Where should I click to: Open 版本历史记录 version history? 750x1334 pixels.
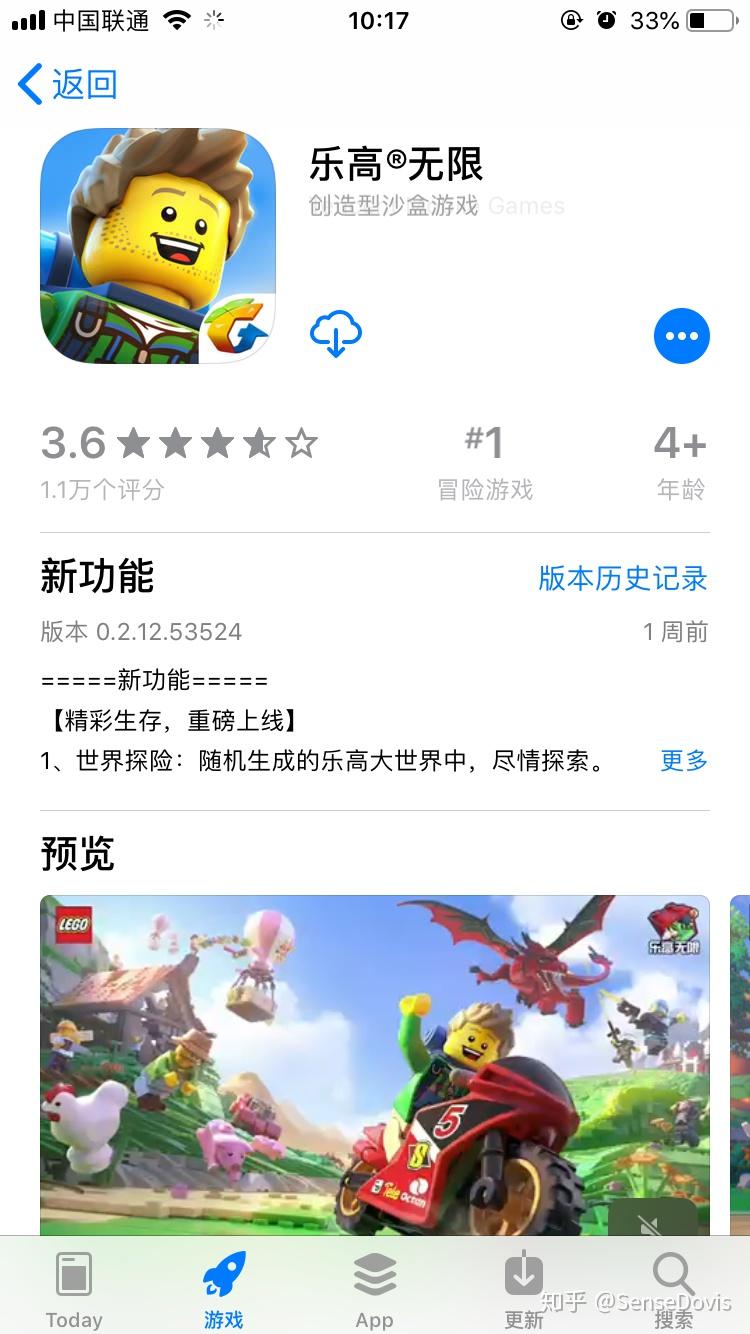(x=622, y=578)
